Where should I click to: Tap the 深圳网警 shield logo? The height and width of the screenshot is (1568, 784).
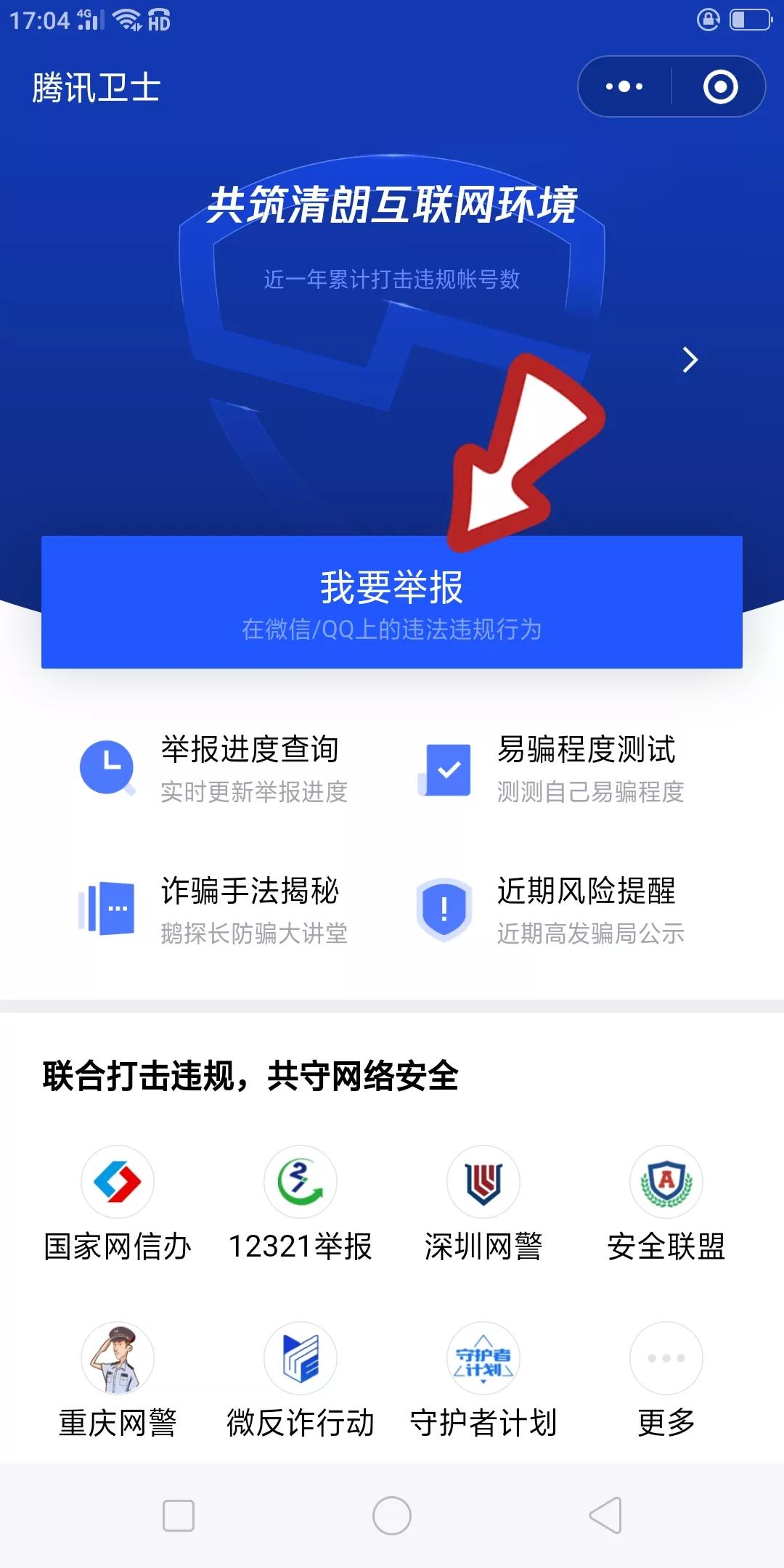click(x=483, y=1181)
